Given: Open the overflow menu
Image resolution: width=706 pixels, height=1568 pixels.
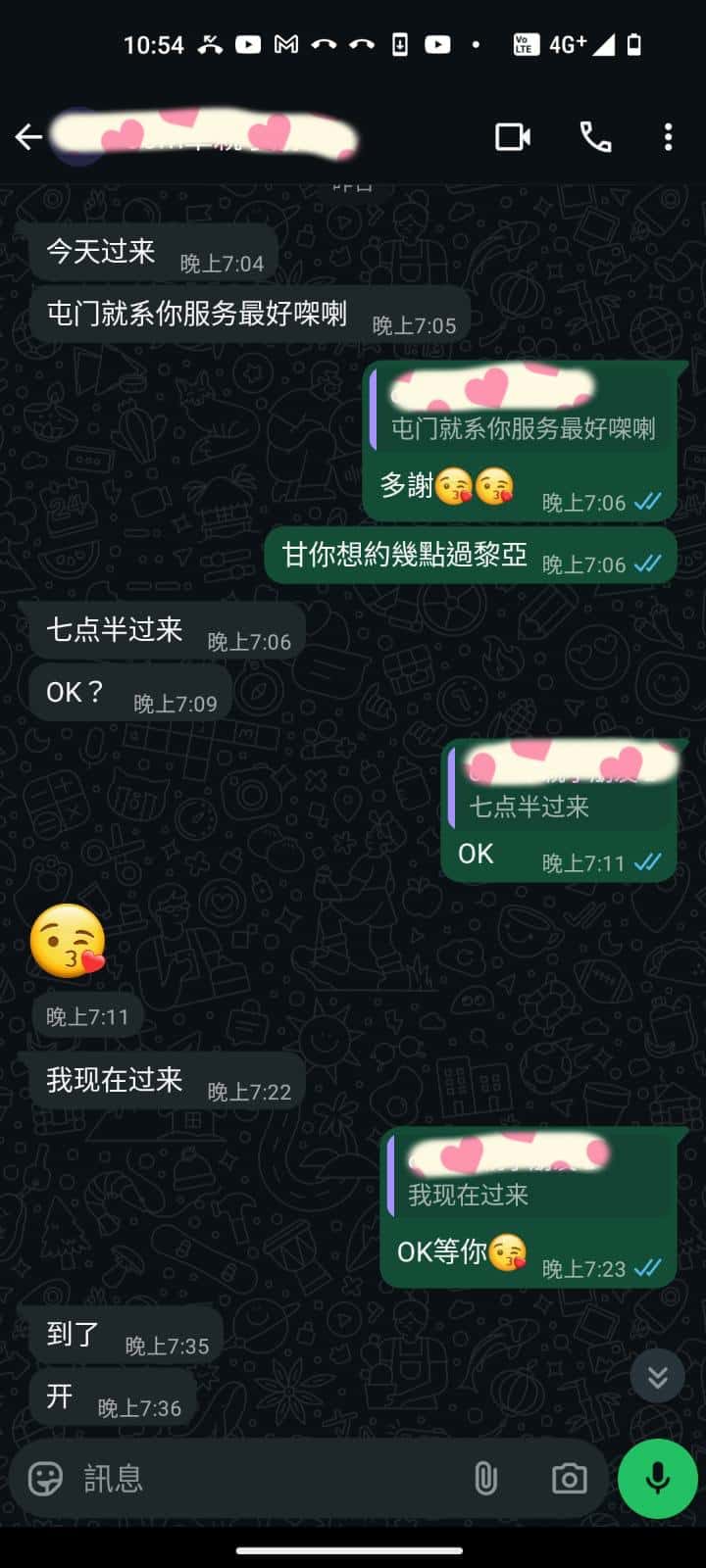Looking at the screenshot, I should [x=668, y=136].
